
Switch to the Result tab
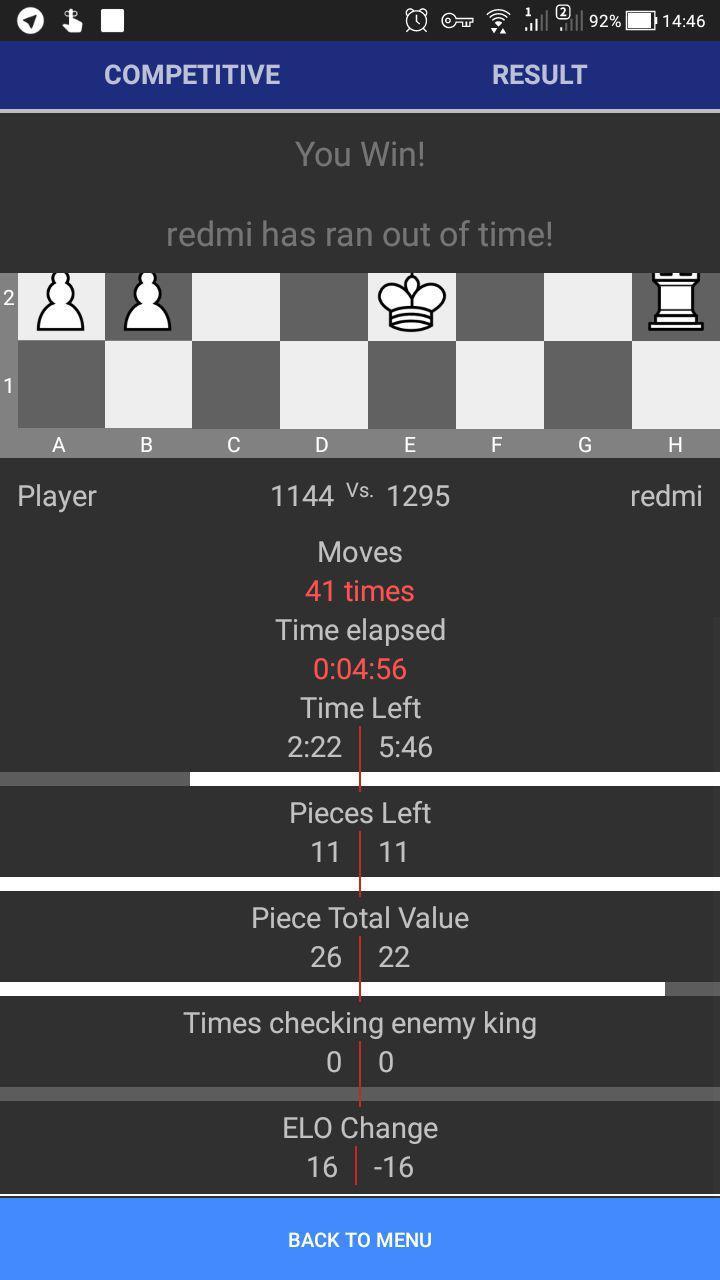coord(539,75)
